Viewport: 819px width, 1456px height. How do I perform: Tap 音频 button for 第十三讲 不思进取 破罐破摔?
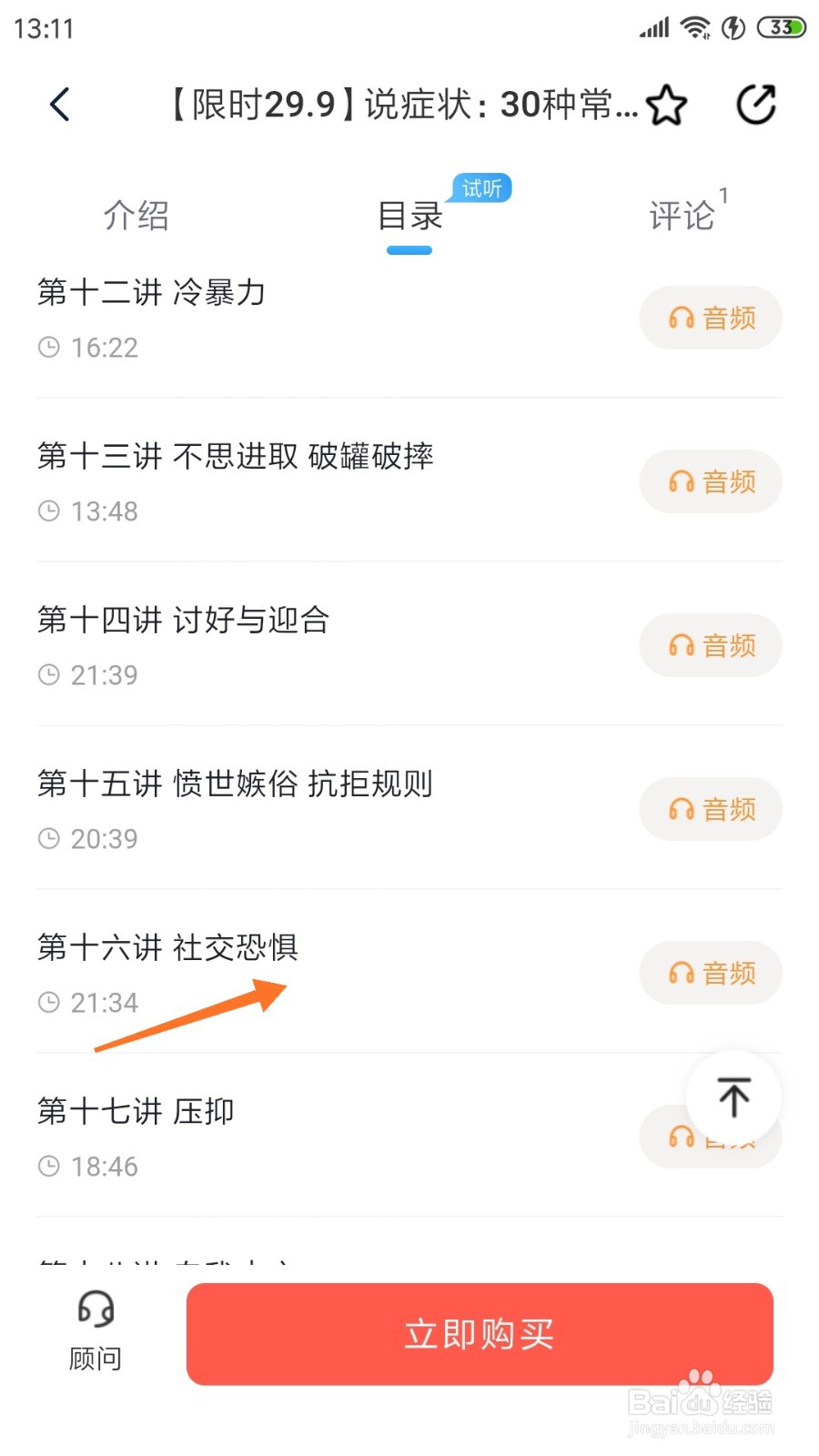click(711, 481)
